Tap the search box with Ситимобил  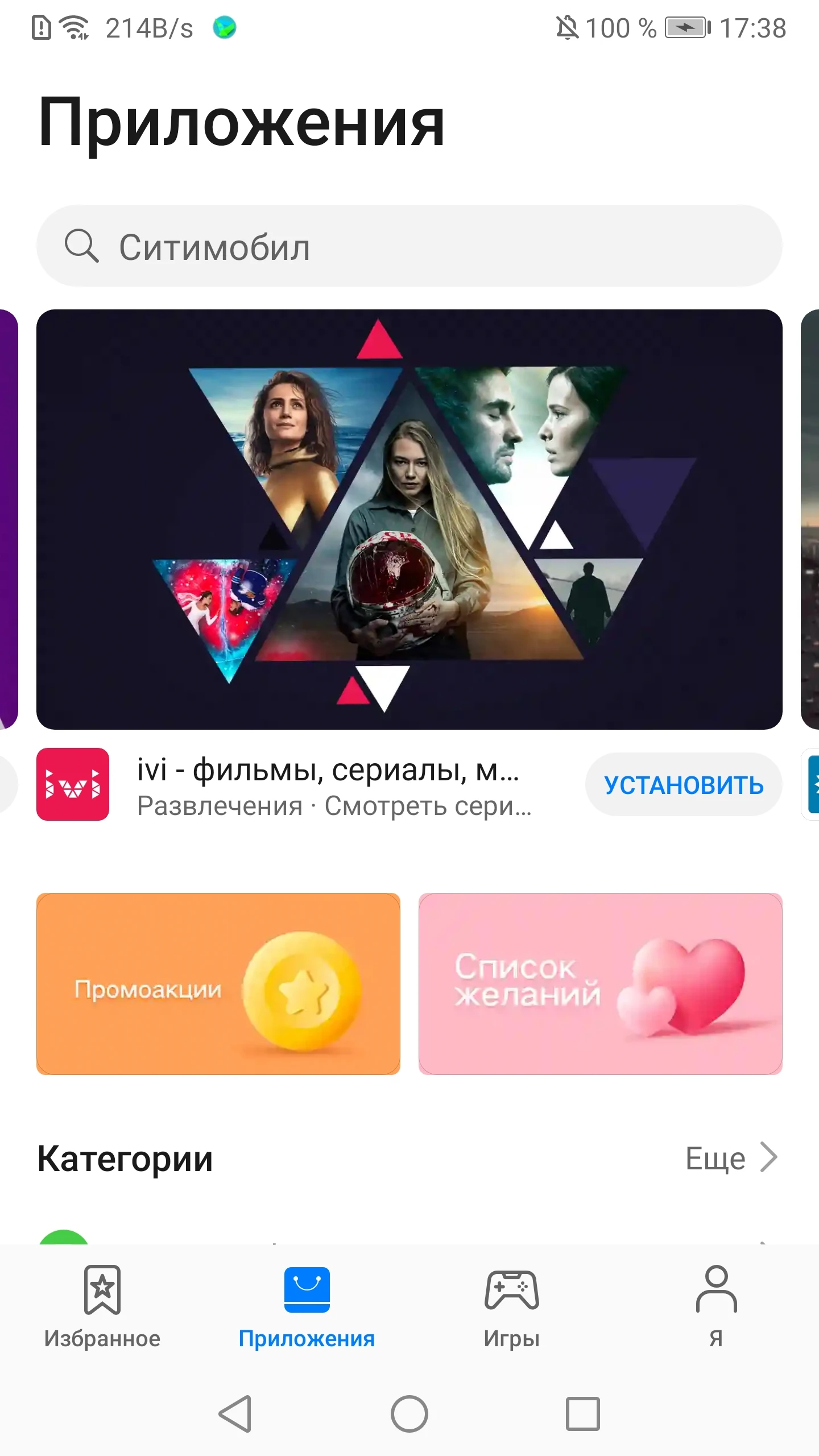(409, 246)
